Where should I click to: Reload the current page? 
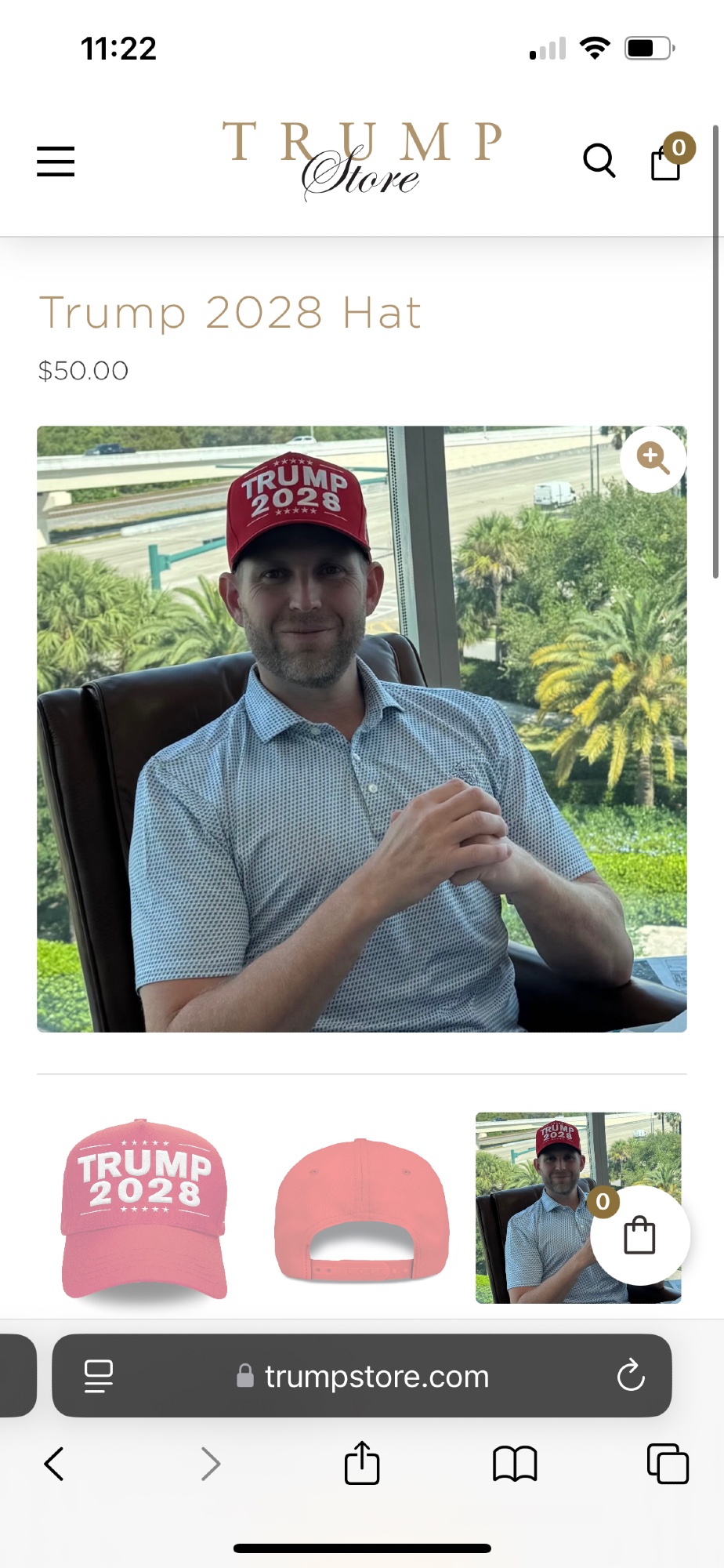pyautogui.click(x=631, y=1376)
